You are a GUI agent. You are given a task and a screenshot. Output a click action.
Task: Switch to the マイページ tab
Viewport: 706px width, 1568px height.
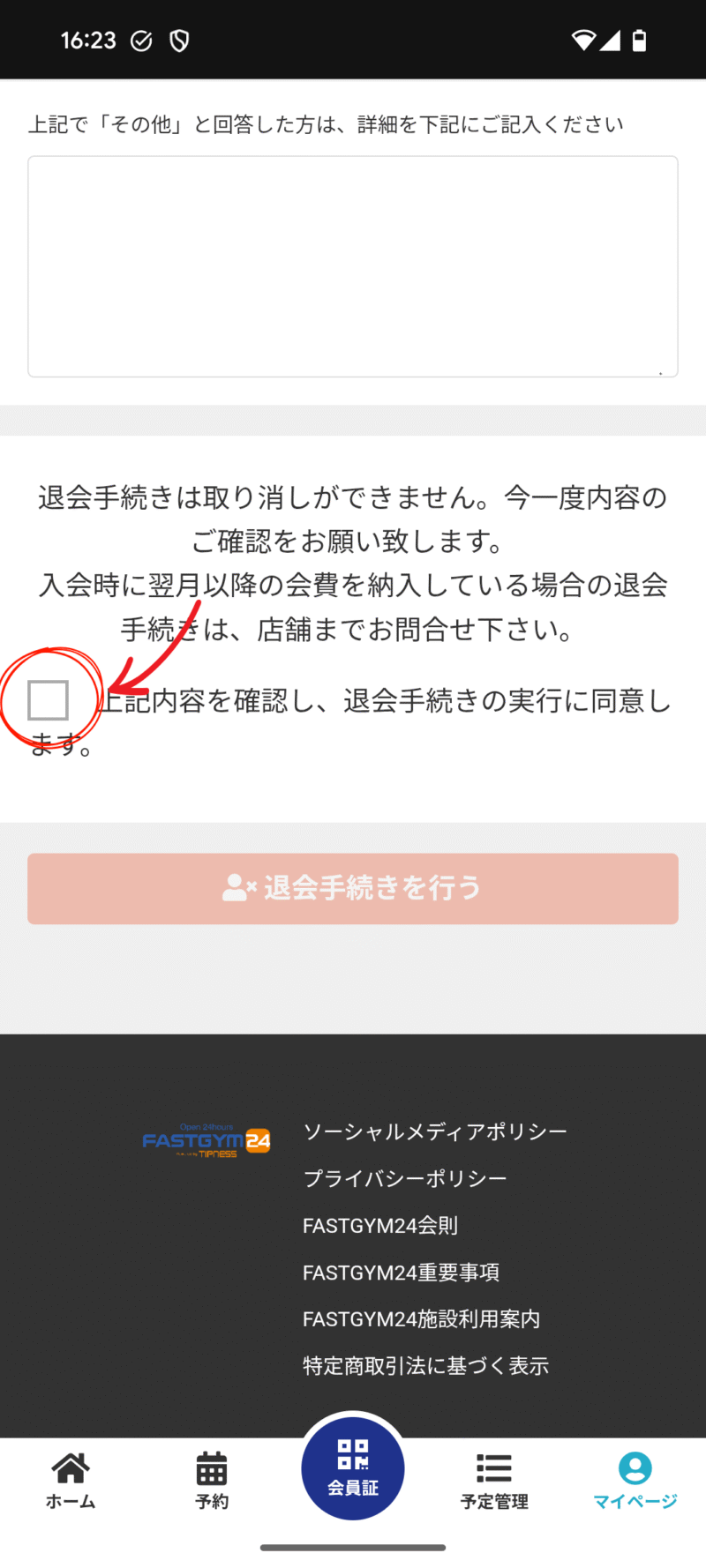635,1481
